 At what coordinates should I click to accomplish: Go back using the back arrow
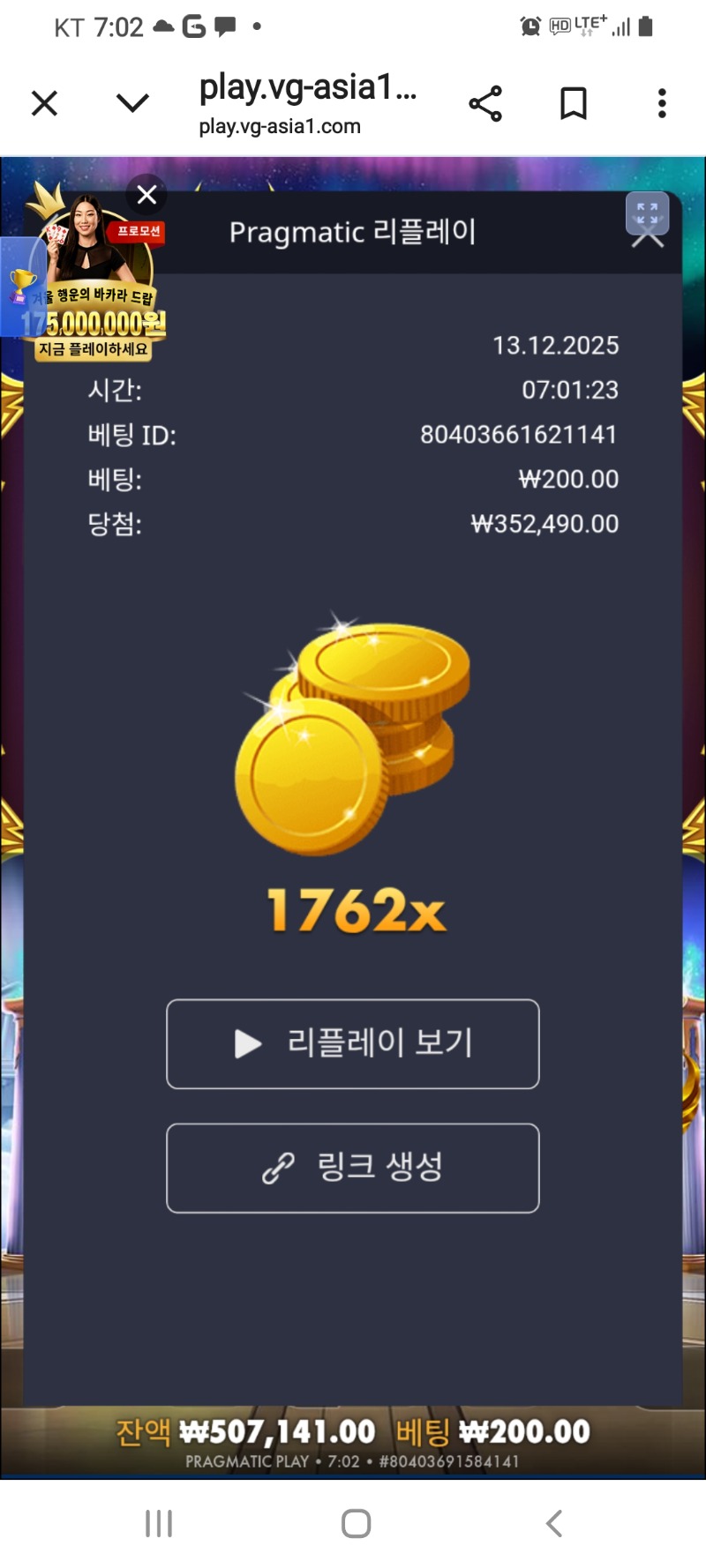pos(553,1521)
